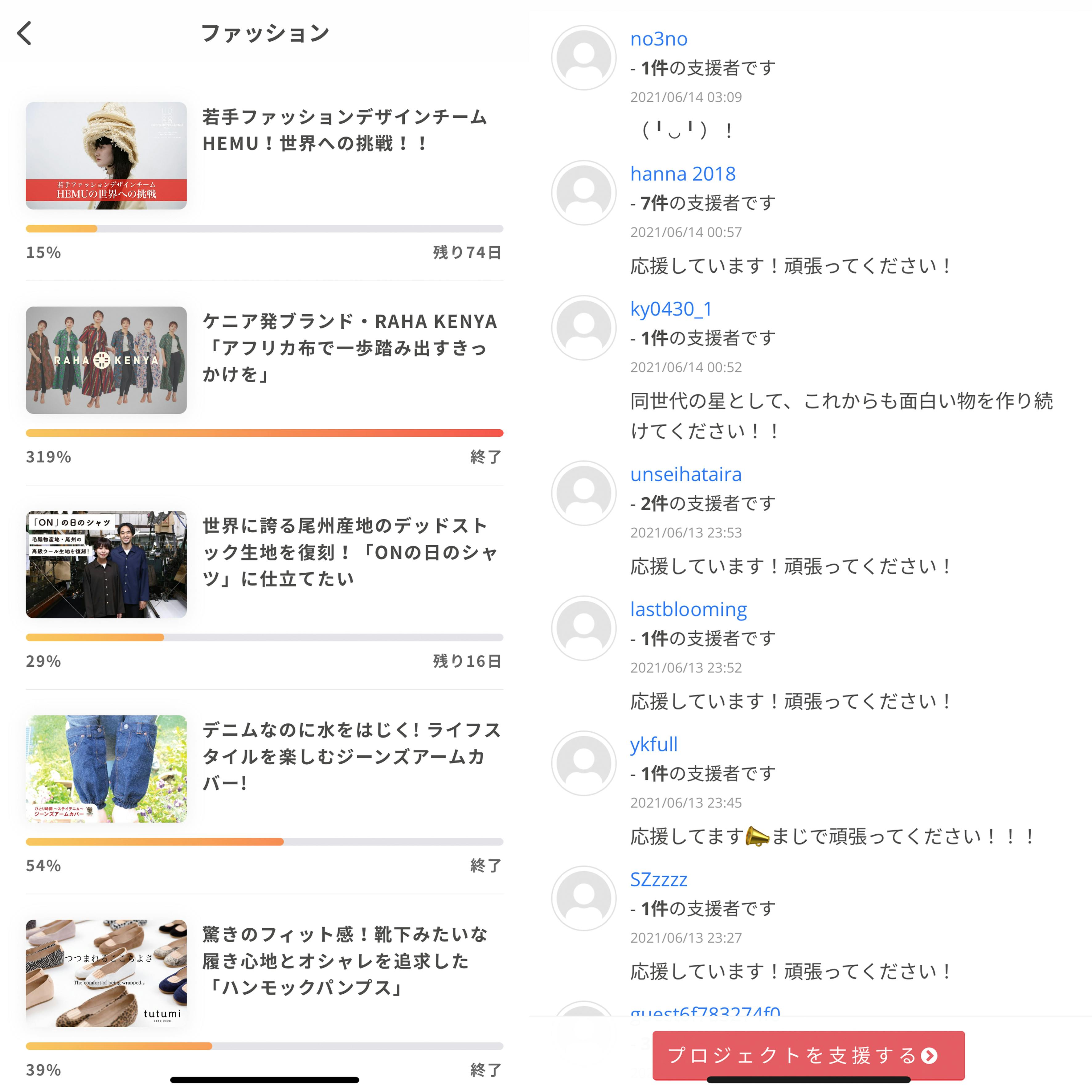View lastblooming's profile
This screenshot has height=1092, width=1092.
tap(688, 609)
